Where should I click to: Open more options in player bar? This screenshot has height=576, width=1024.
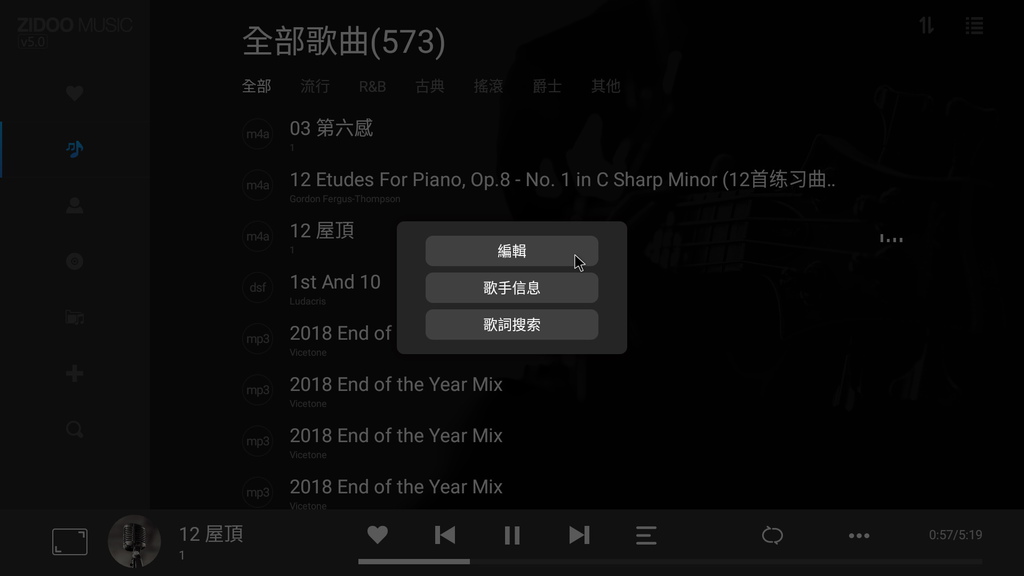[x=859, y=535]
